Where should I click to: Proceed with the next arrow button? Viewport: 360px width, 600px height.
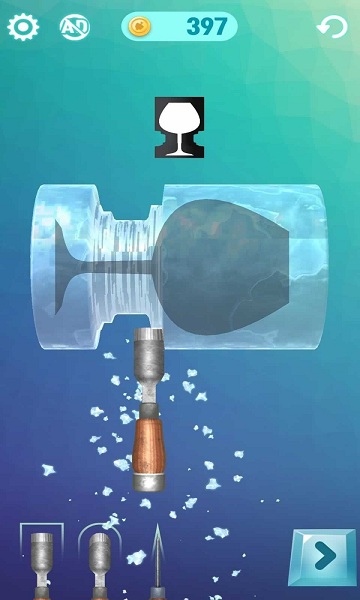[322, 557]
